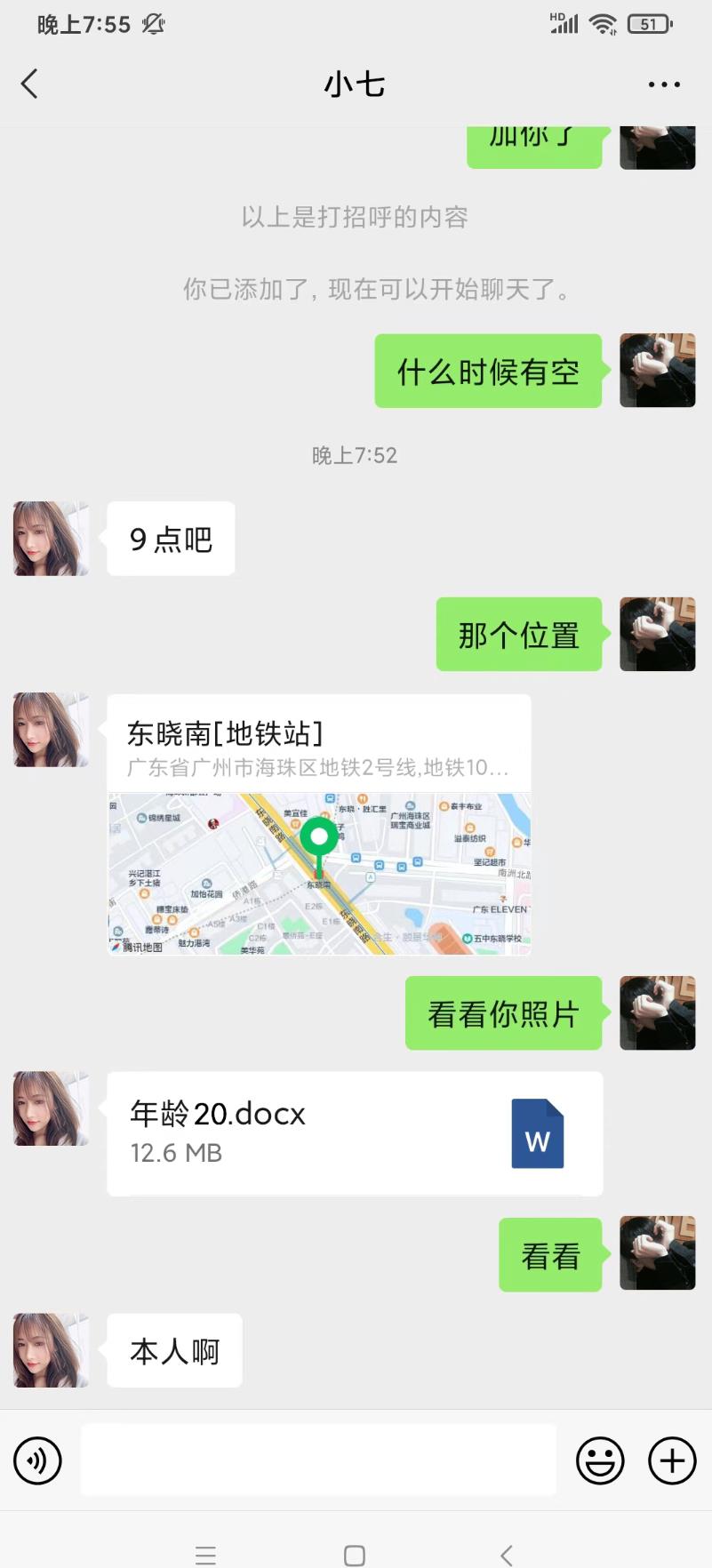Screen dimensions: 712x1568
Task: Focus the message text field
Action: [318, 1460]
